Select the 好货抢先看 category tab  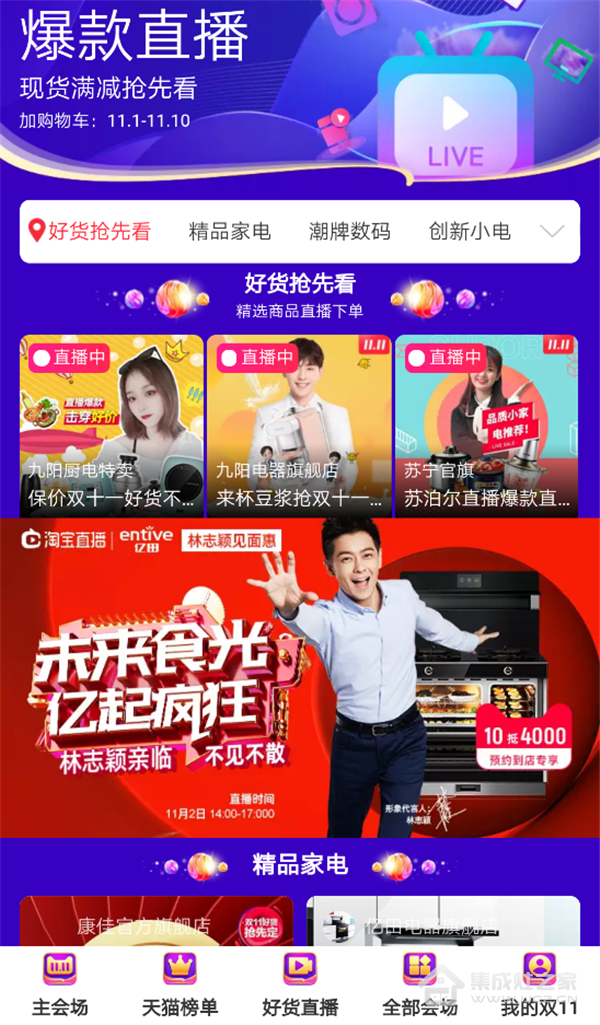click(x=90, y=231)
